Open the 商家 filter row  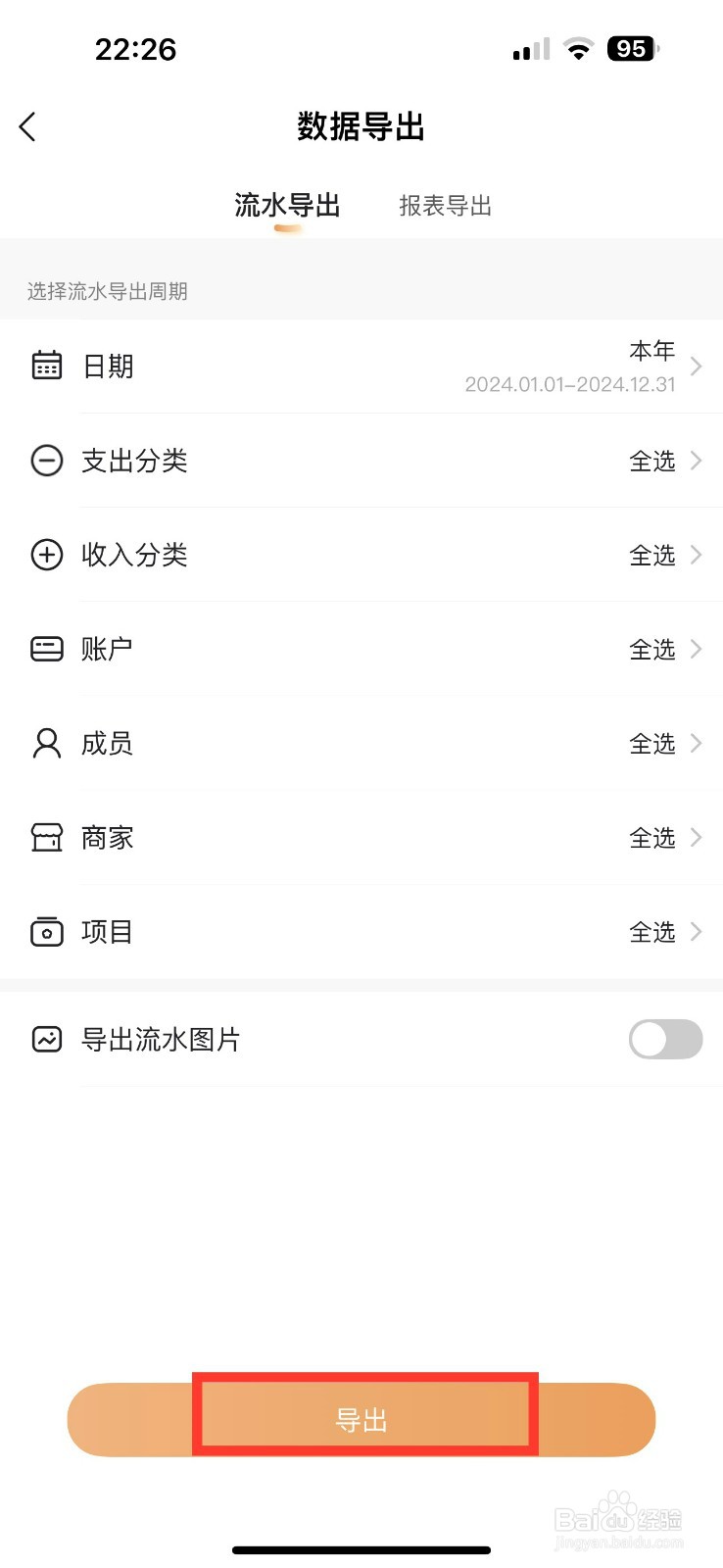(361, 837)
